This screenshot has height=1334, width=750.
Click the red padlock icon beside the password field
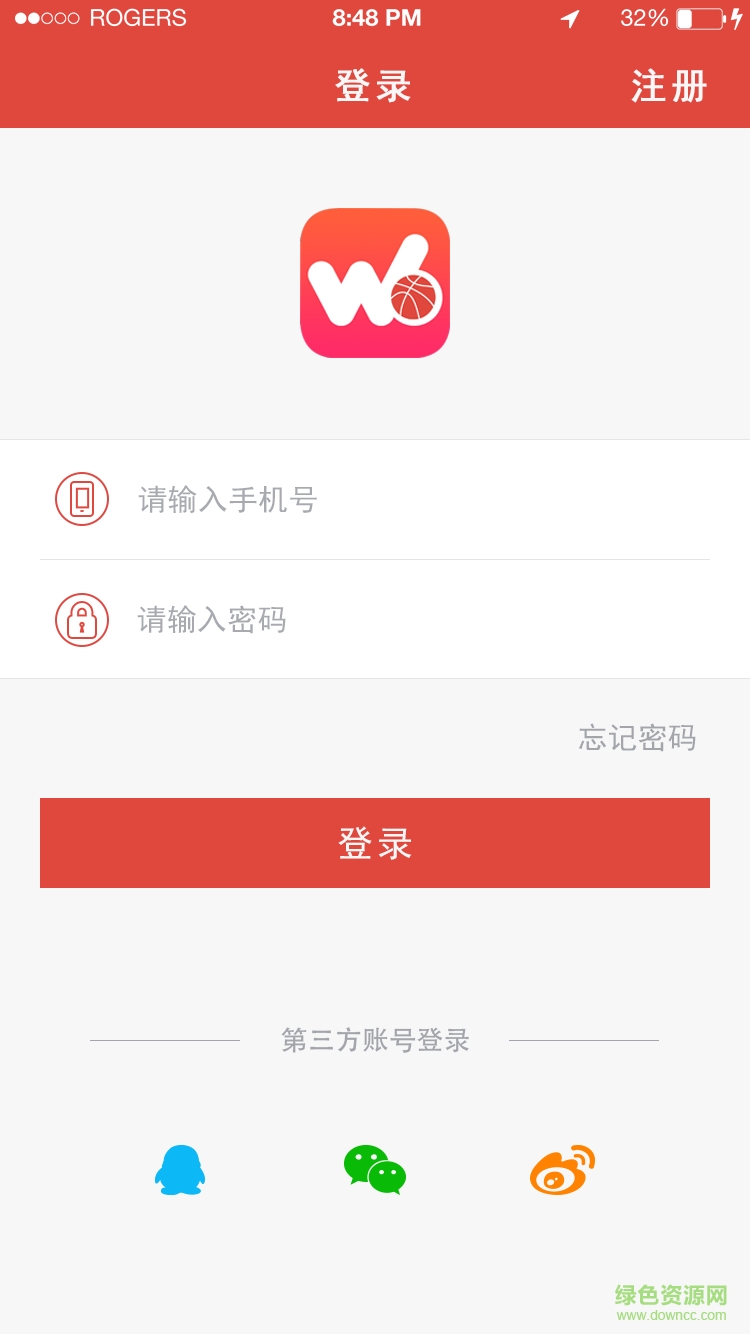81,619
